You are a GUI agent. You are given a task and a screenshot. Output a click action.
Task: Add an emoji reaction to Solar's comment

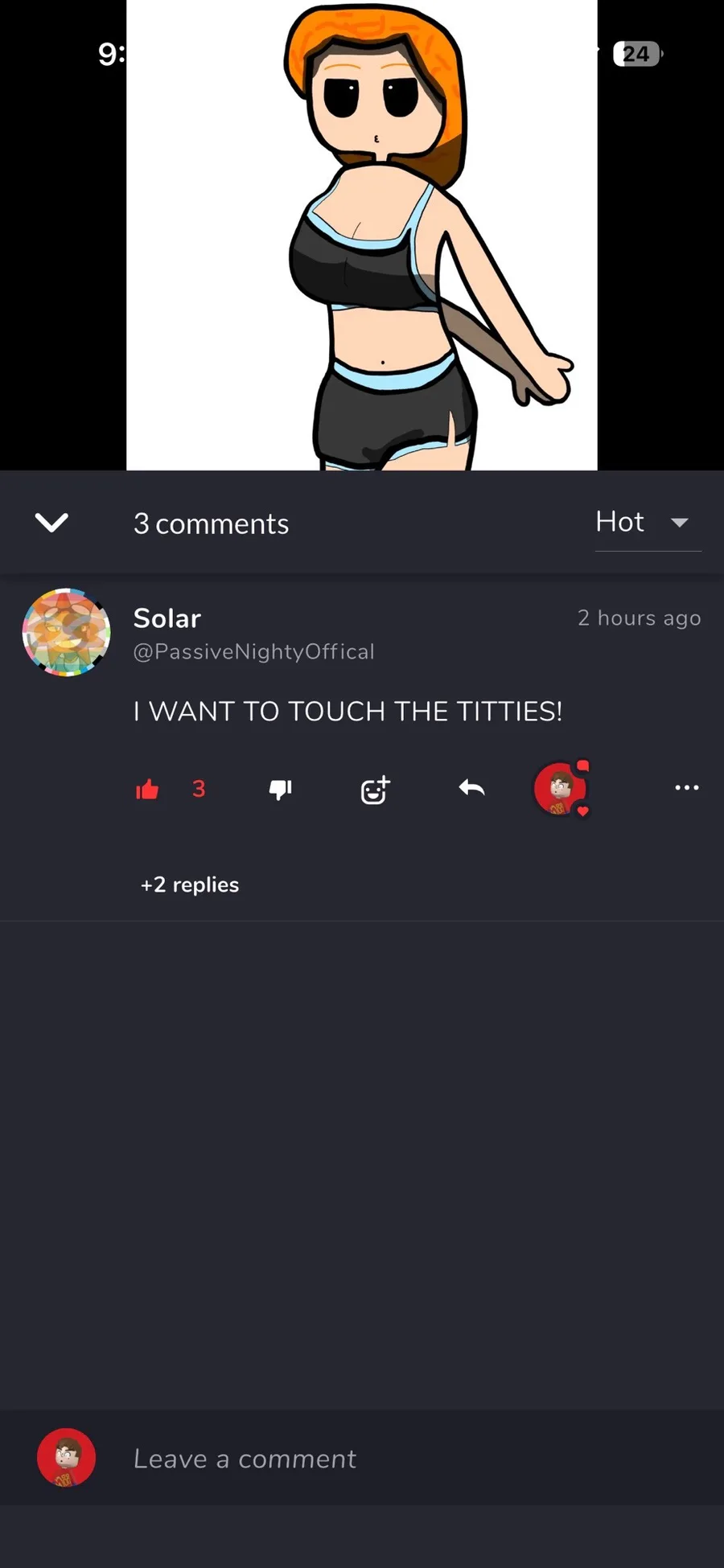coord(375,790)
